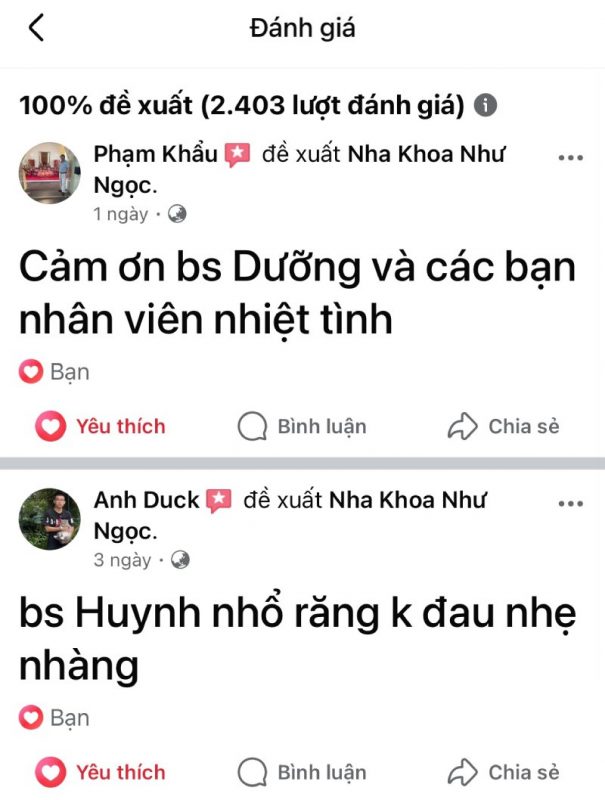The image size is (605, 800).
Task: Tap Yêu thích on Phạm Khẩu's review
Action: tap(100, 426)
